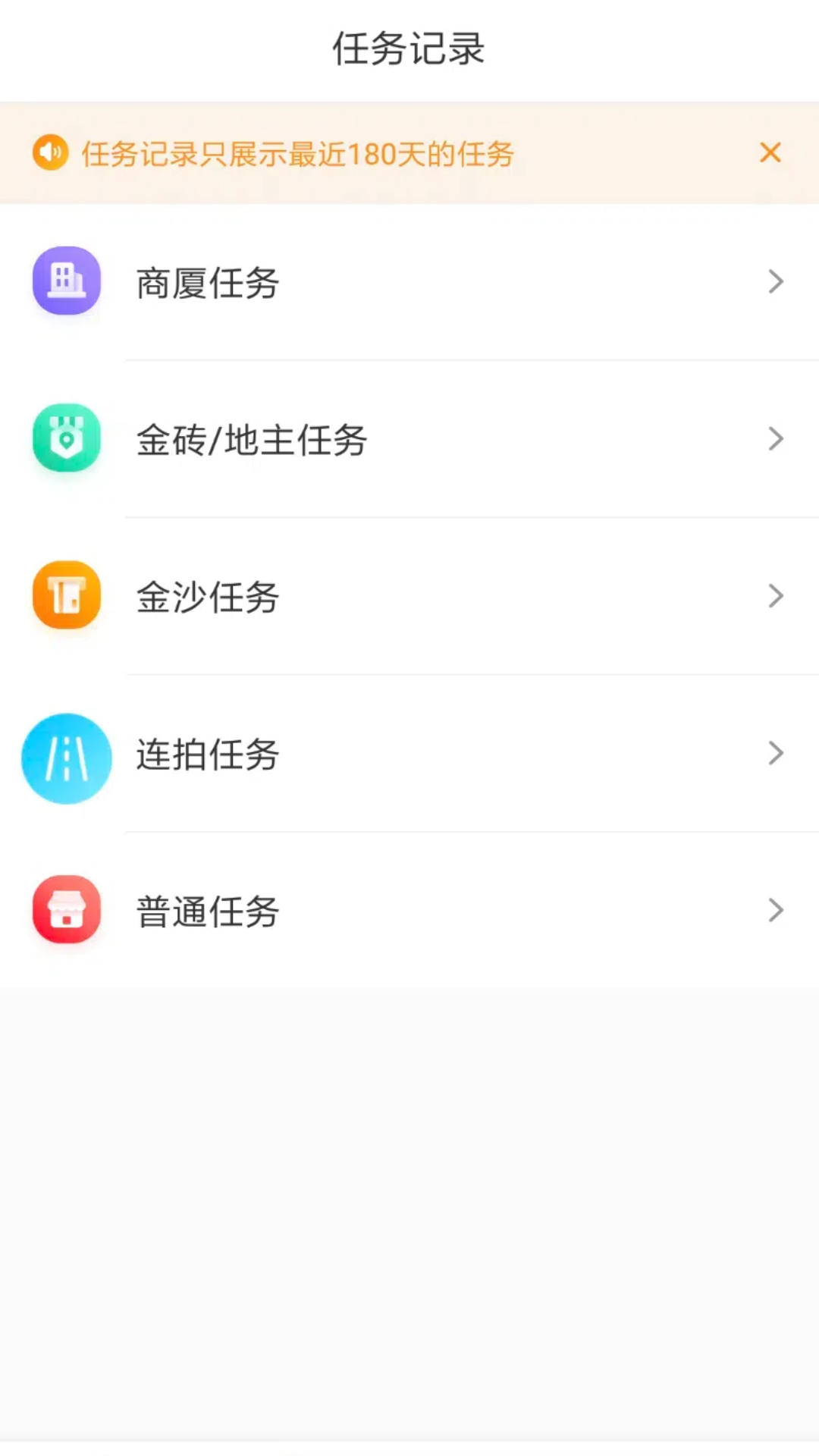Viewport: 819px width, 1456px height.
Task: Expand the 商厦任务 row chevron
Action: tap(775, 281)
